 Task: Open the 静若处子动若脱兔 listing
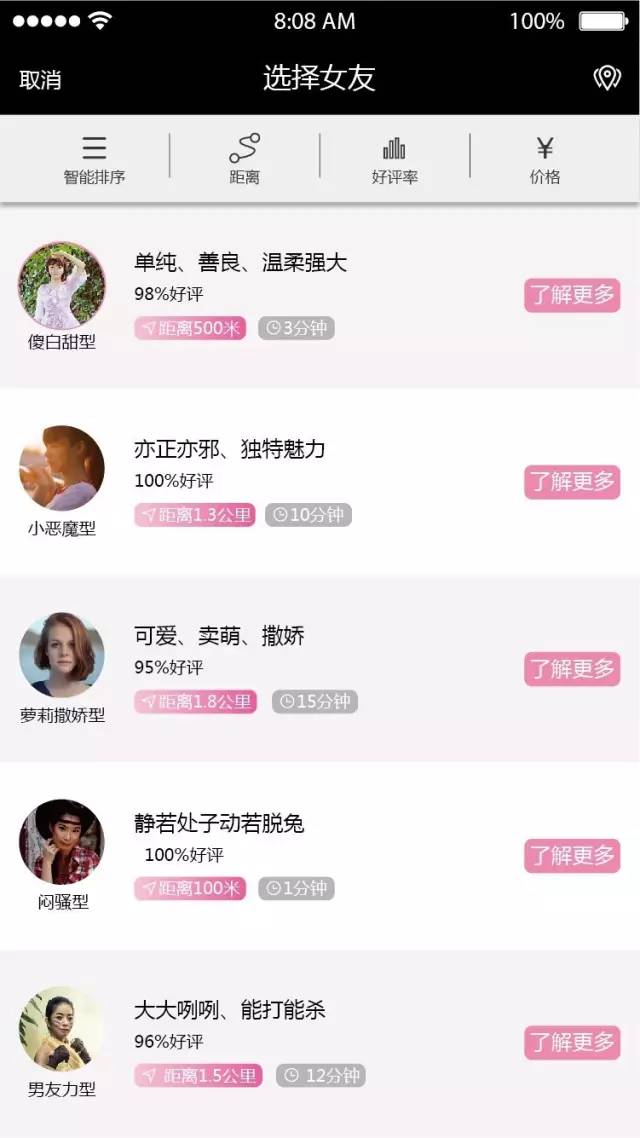pyautogui.click(x=219, y=823)
